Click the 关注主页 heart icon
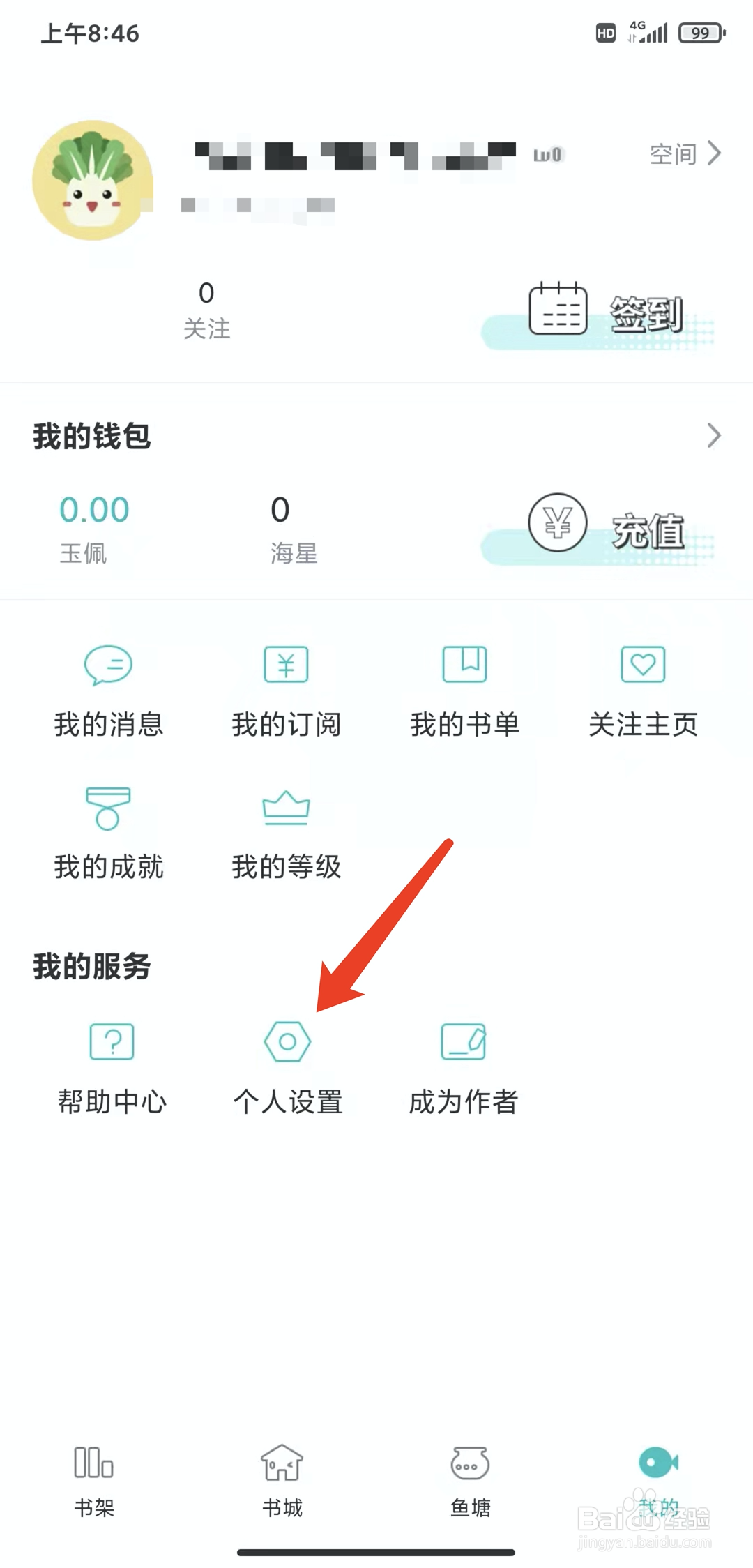Screen dimensions: 753x1568 (x=641, y=666)
